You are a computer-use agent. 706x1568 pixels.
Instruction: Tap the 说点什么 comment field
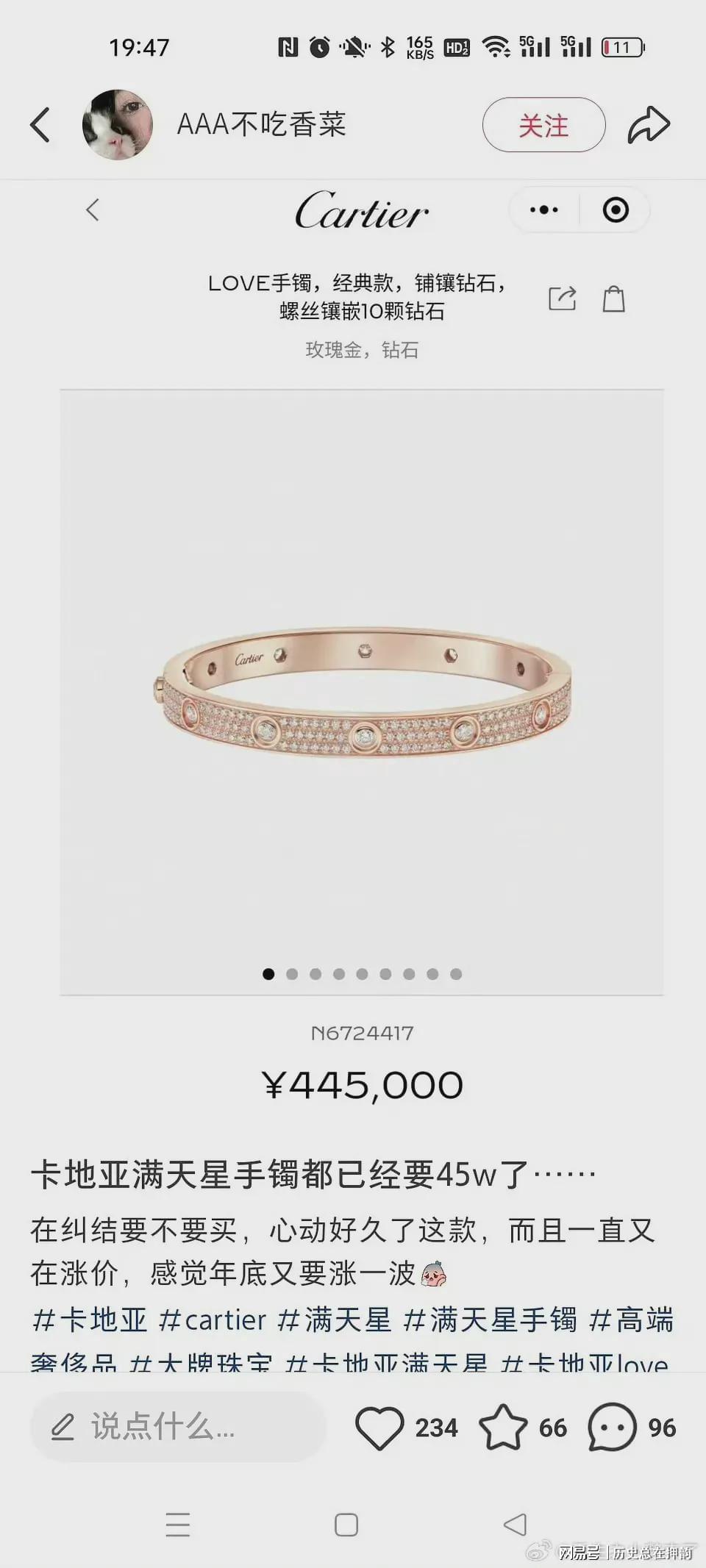coord(176,1427)
